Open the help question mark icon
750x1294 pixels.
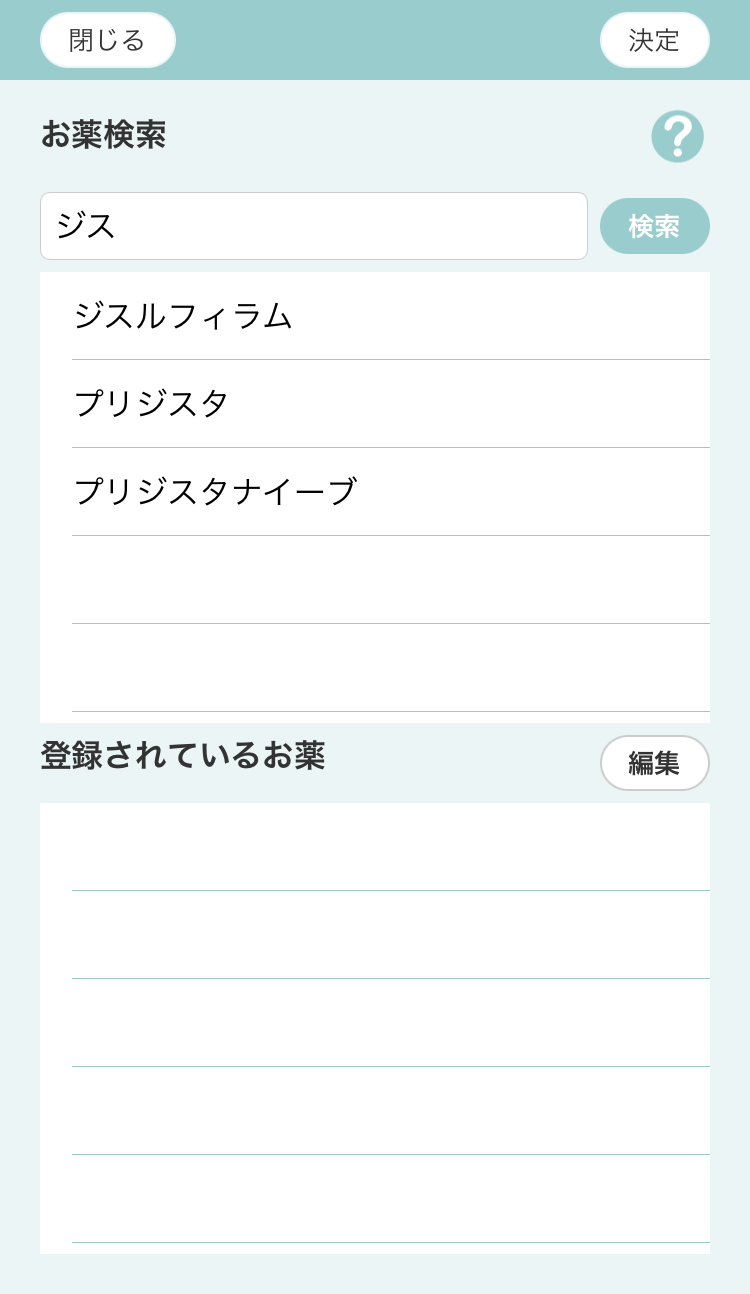point(677,136)
